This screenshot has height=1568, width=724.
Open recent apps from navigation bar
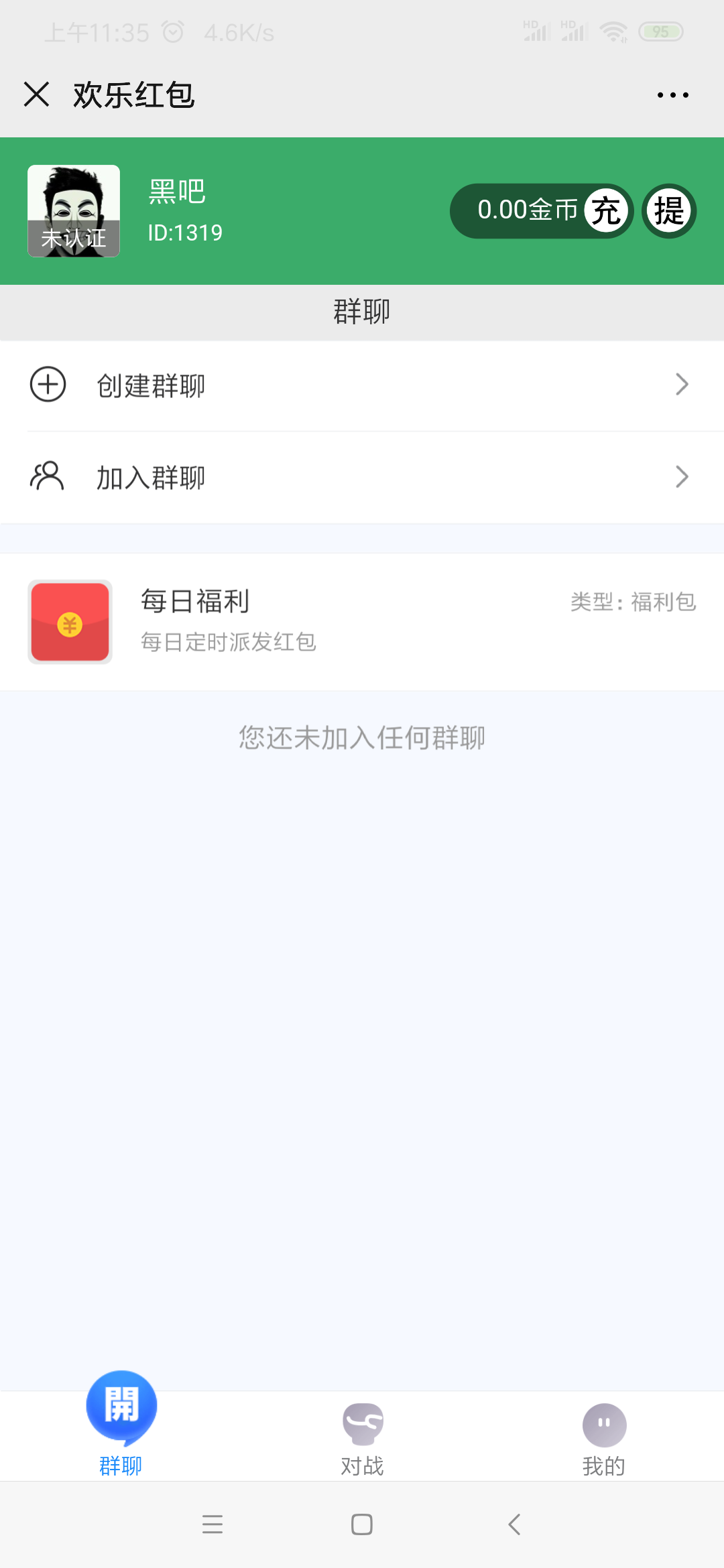pos(213,1524)
